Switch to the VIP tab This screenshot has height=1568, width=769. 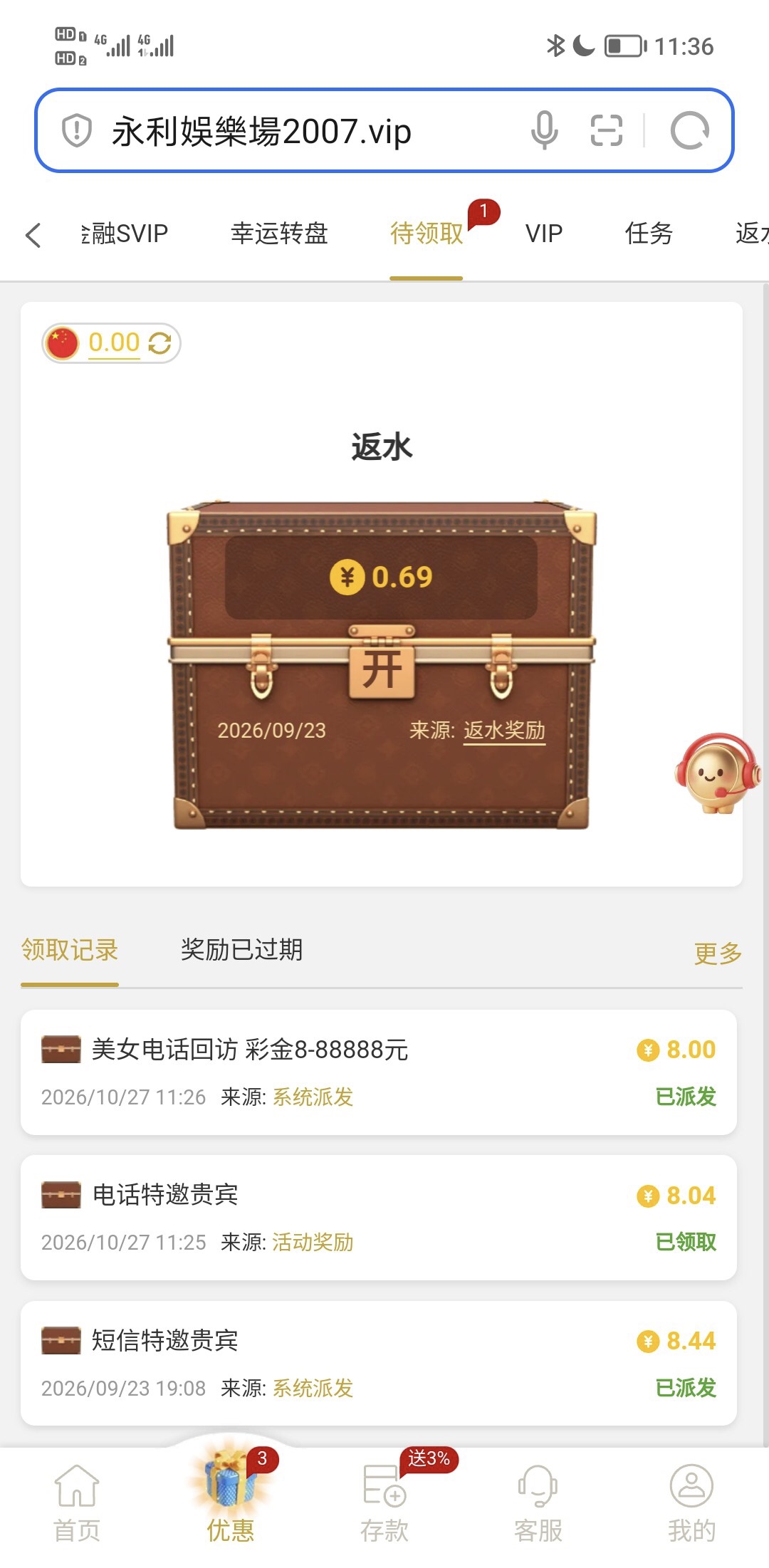coord(544,233)
